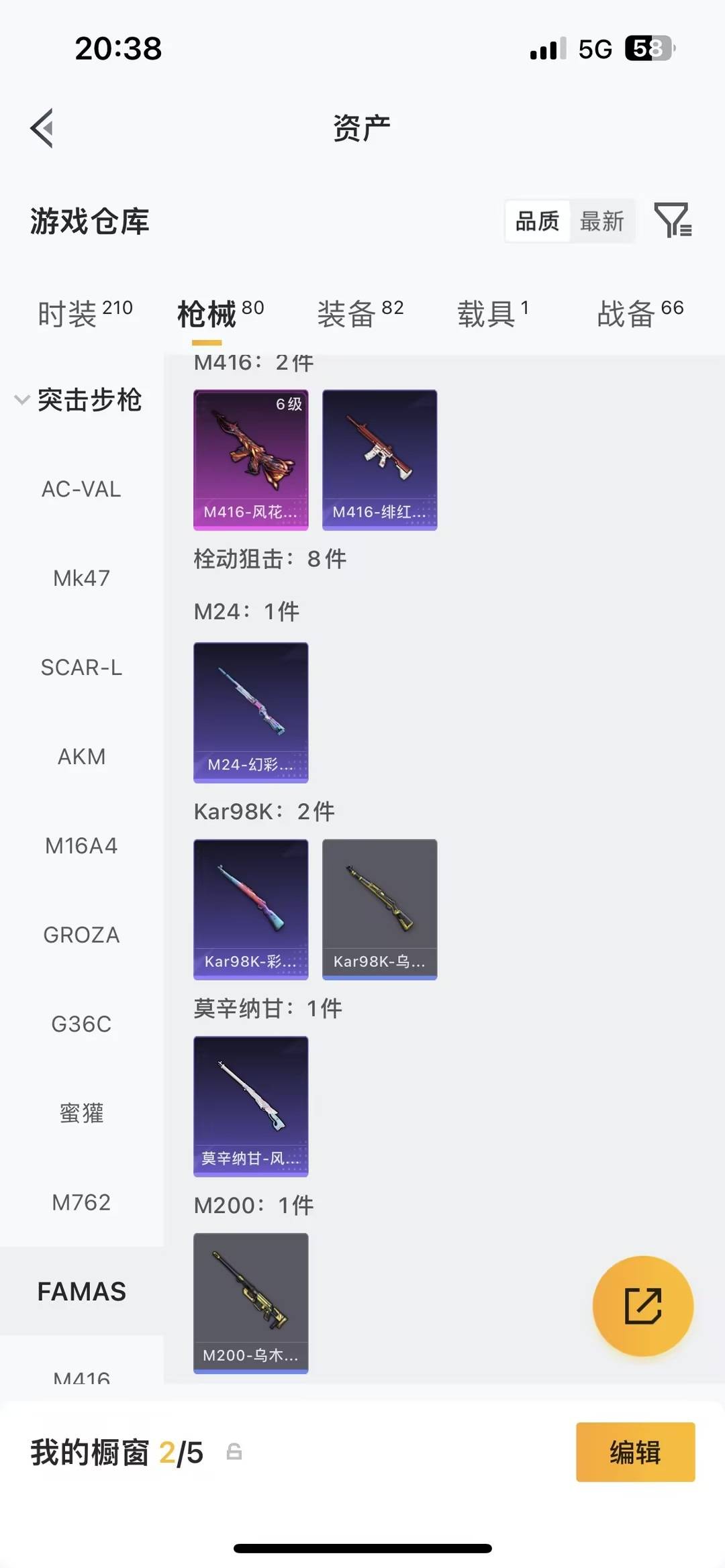Switch sorting to 最新
Image resolution: width=725 pixels, height=1568 pixels.
pyautogui.click(x=602, y=221)
